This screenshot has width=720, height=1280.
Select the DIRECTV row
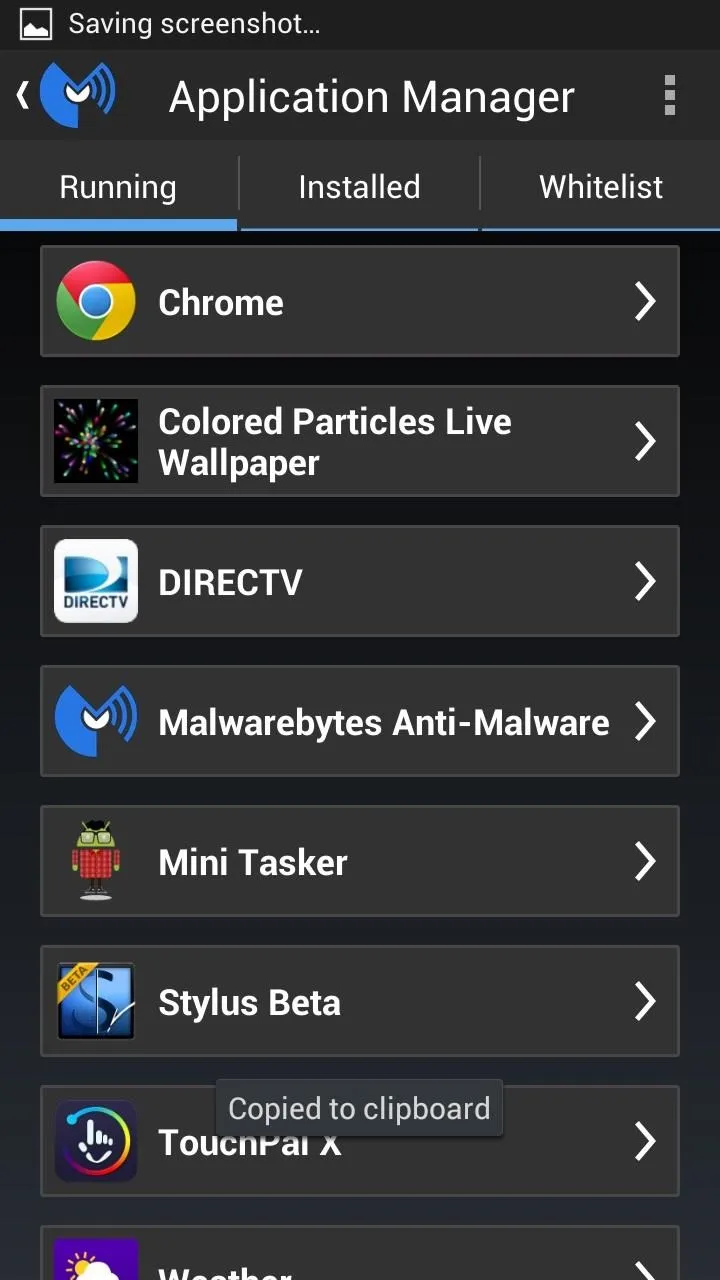coord(360,581)
